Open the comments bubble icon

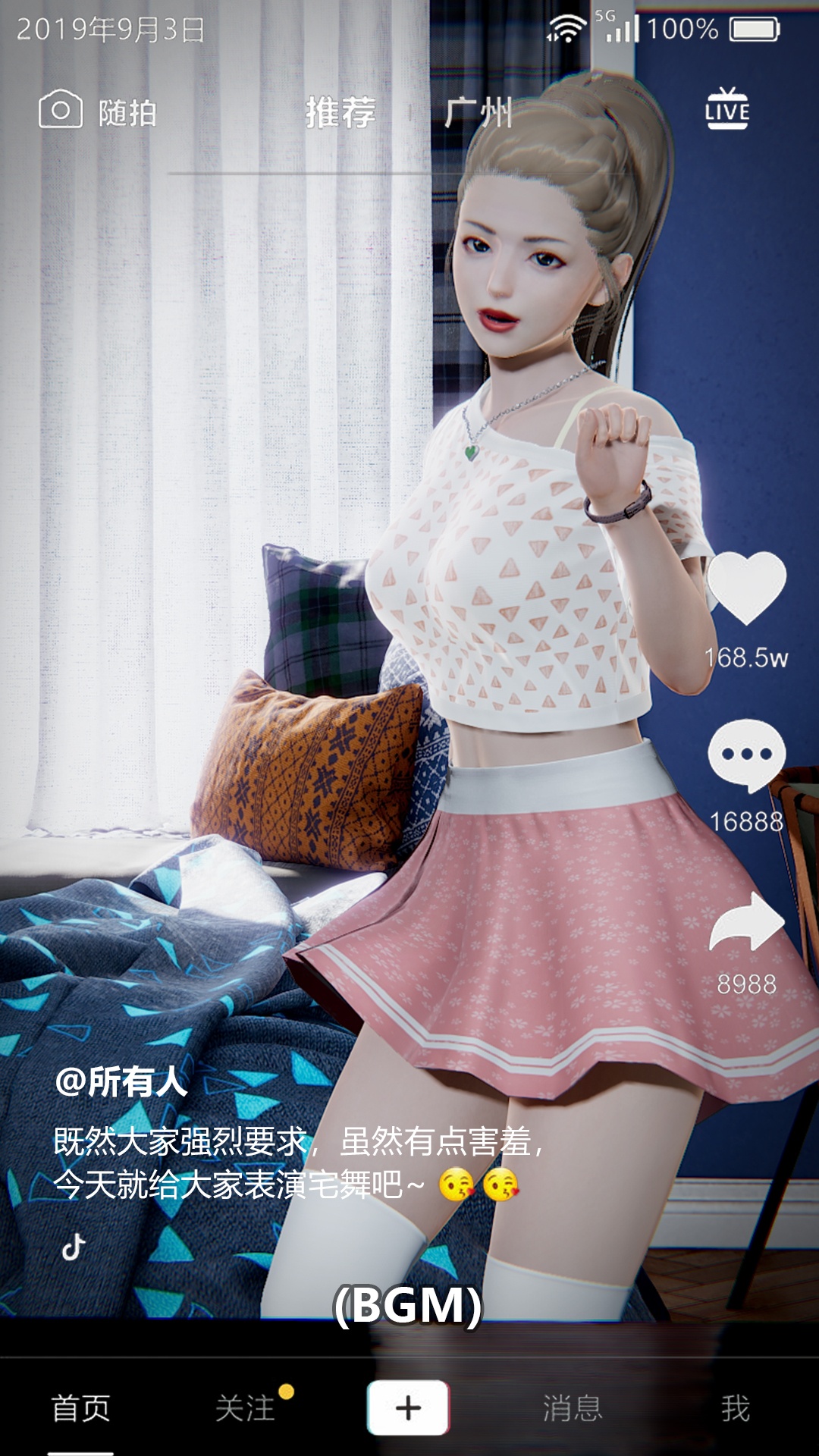[x=746, y=755]
